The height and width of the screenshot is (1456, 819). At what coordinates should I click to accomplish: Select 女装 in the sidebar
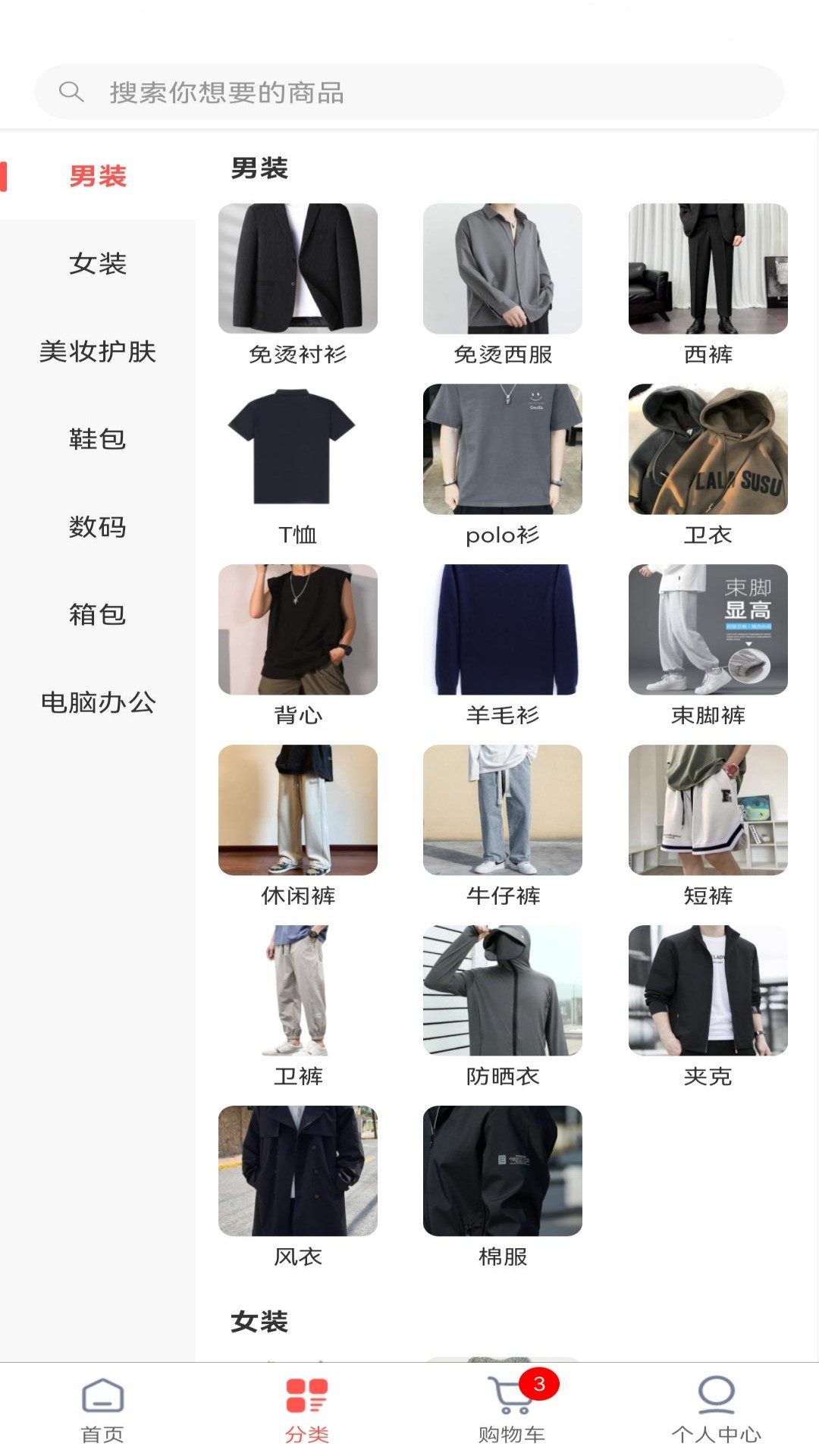[98, 265]
